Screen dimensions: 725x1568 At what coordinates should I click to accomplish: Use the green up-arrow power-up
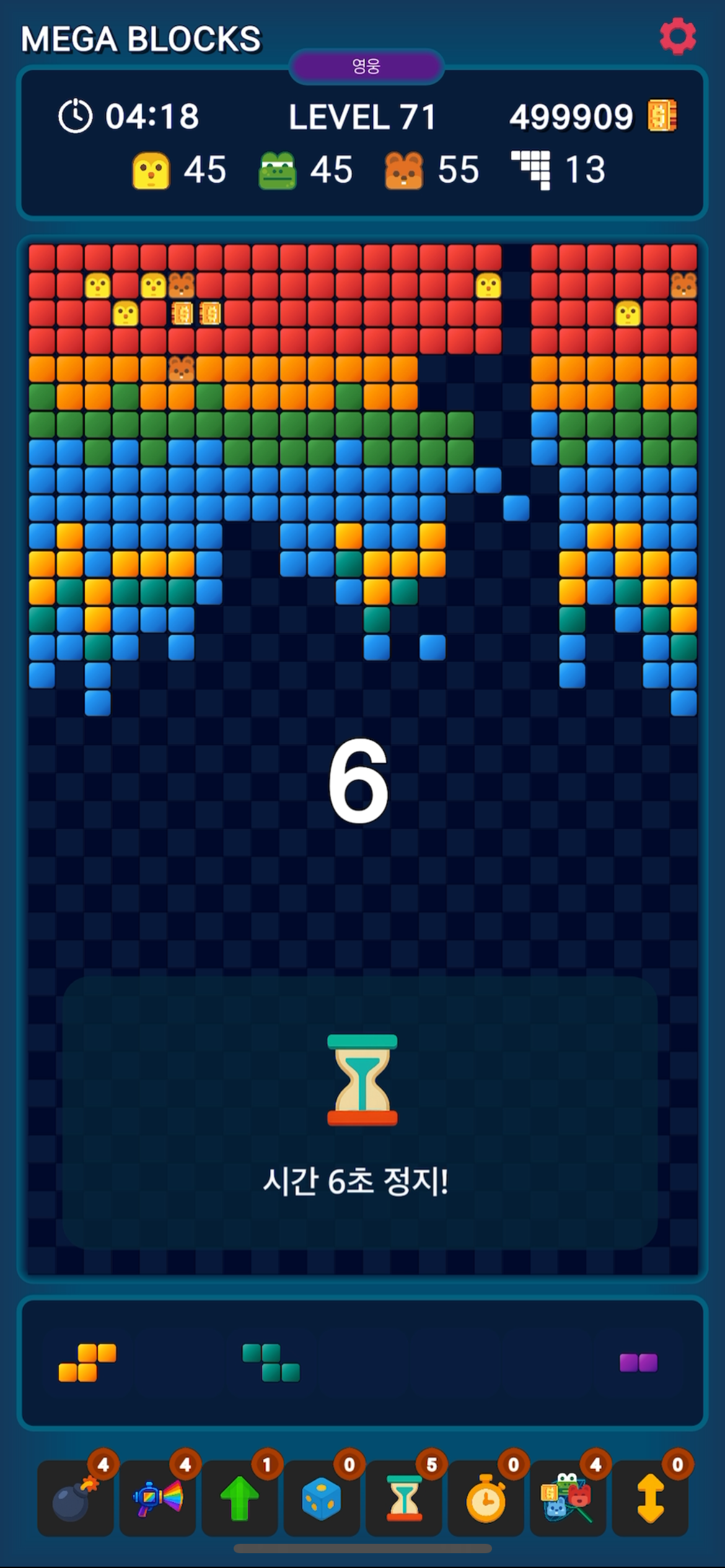pos(239,1499)
